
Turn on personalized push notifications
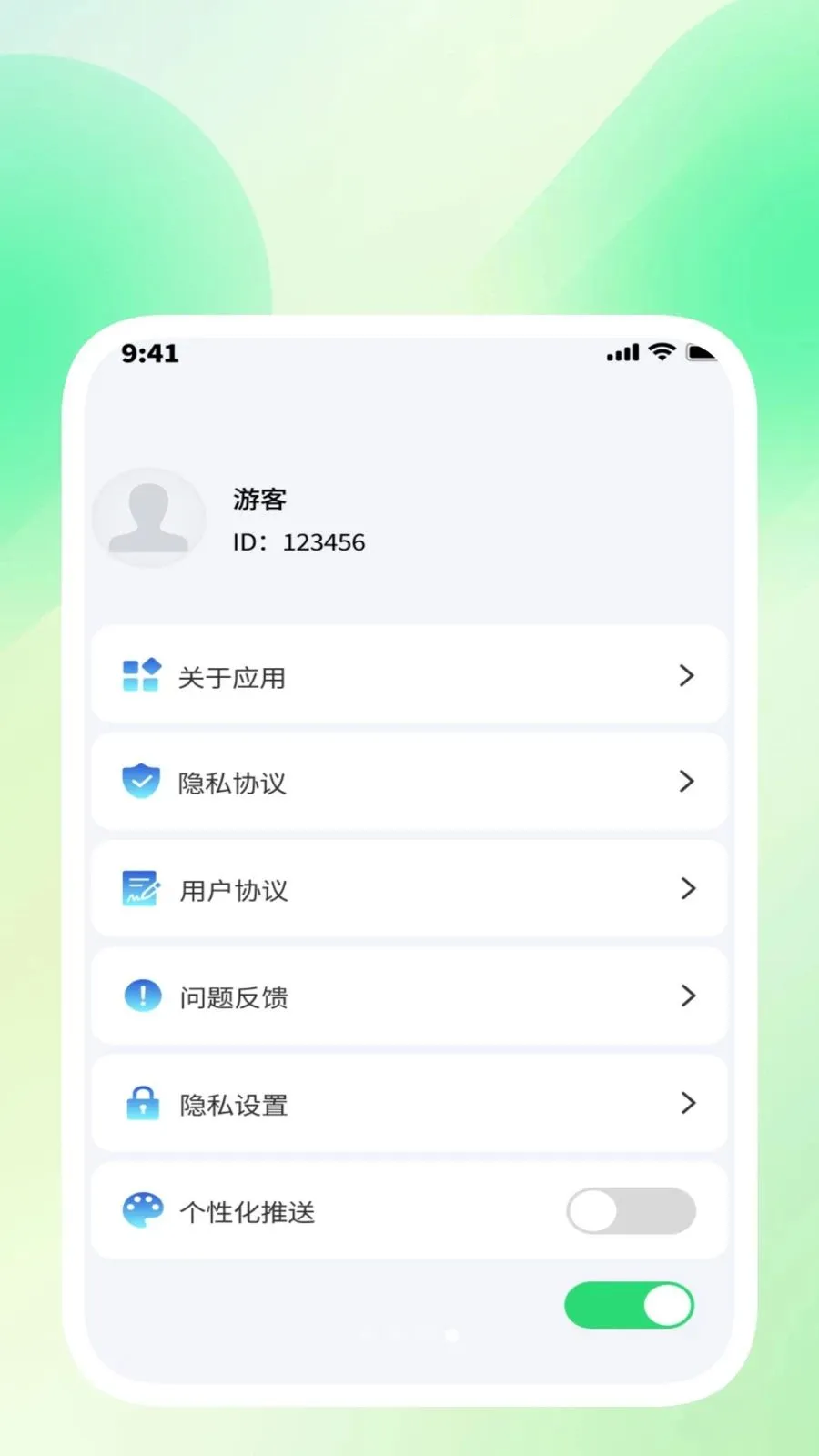click(631, 1210)
